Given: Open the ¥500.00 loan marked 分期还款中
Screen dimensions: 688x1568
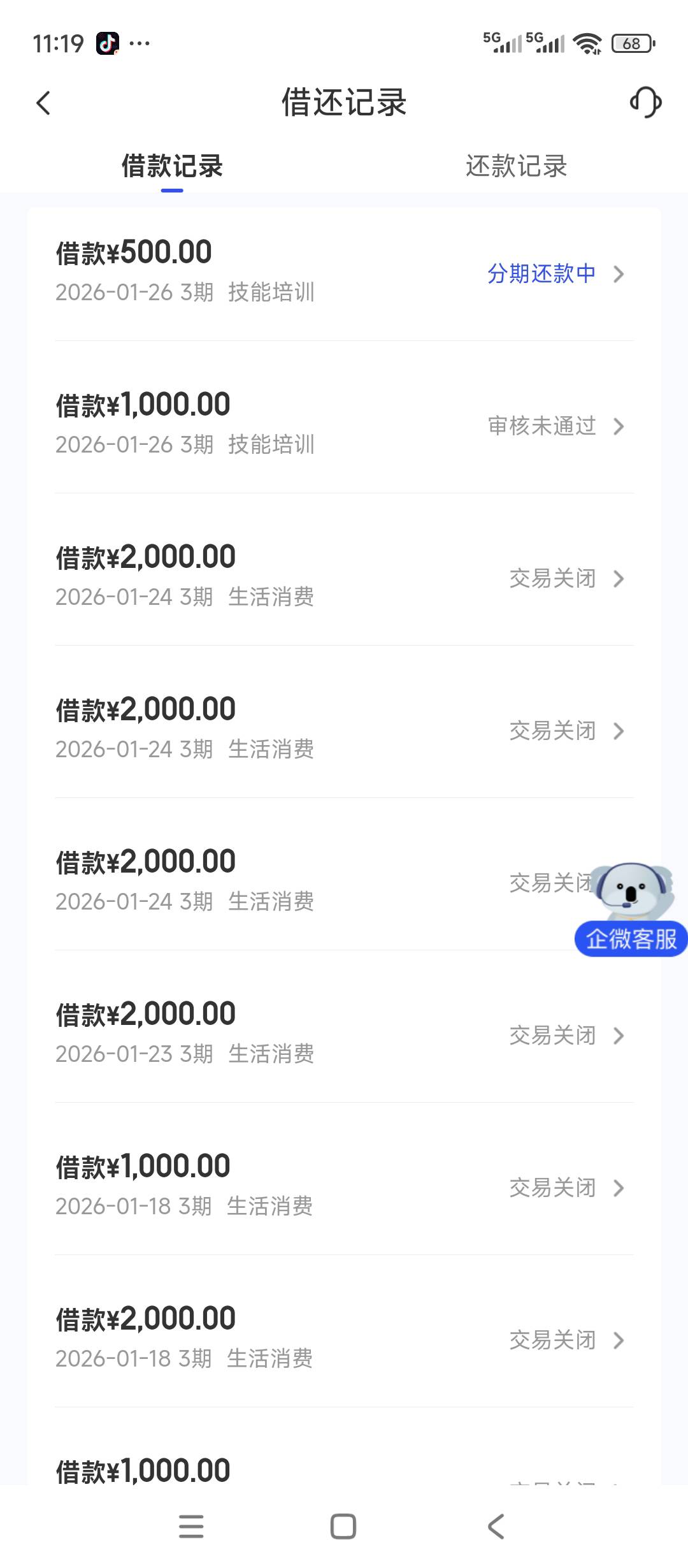Looking at the screenshot, I should click(x=344, y=272).
